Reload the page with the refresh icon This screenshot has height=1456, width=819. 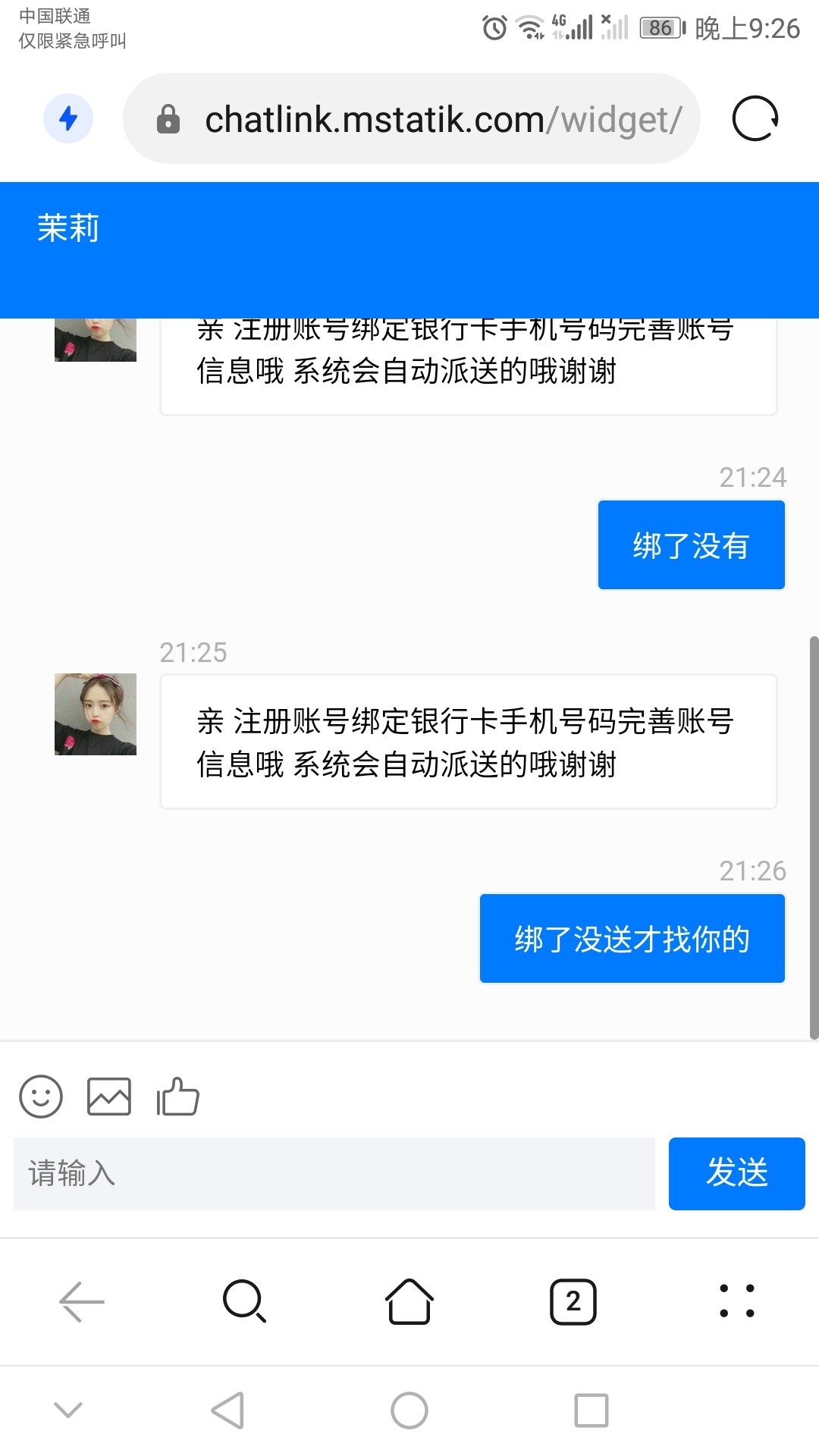pyautogui.click(x=755, y=118)
